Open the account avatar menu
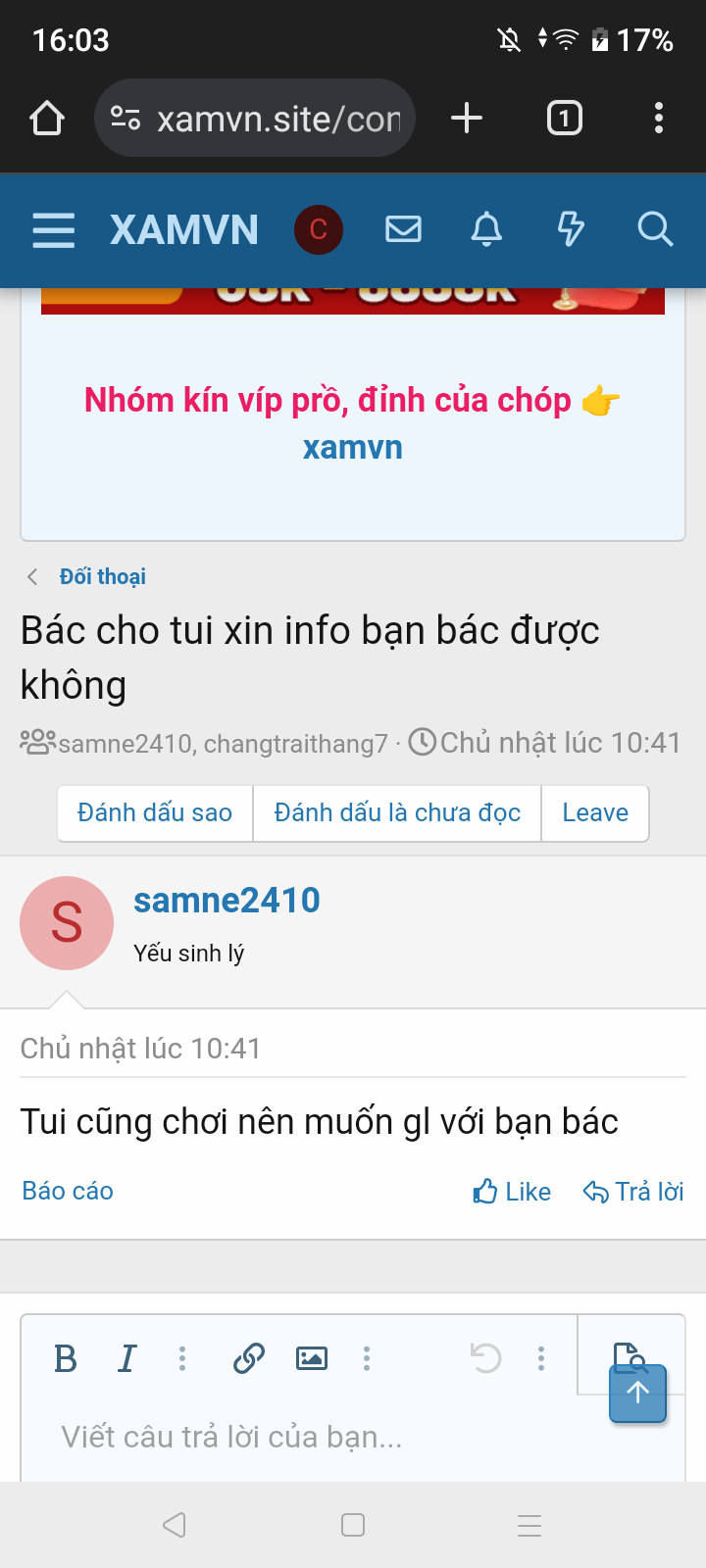Screen dimensions: 706x1568 pos(319,230)
